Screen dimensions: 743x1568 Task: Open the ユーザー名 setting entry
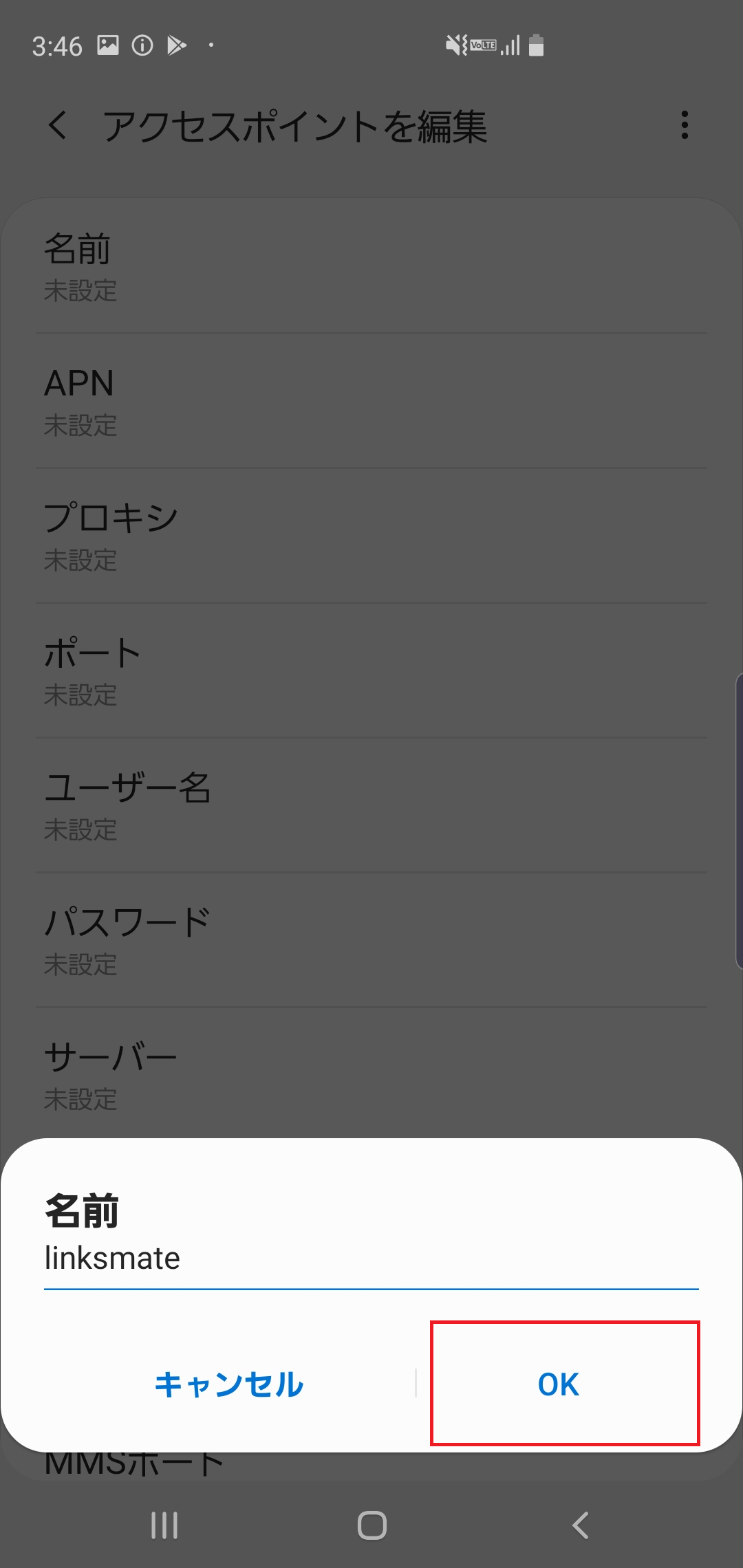371,808
